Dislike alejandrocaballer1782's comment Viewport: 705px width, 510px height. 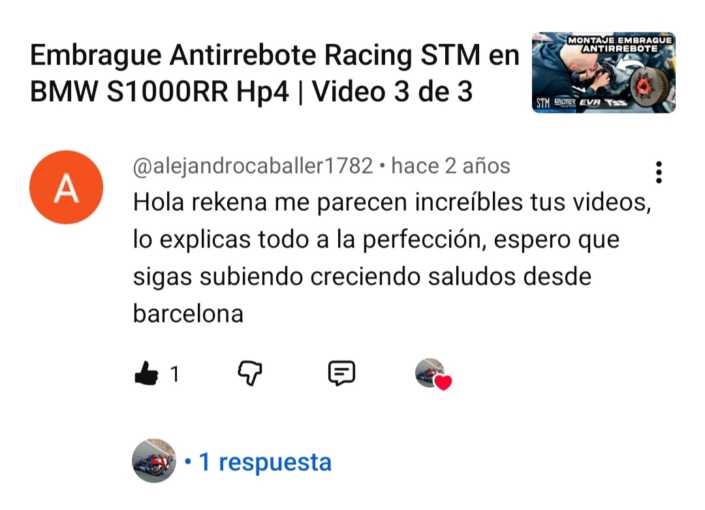(x=249, y=373)
